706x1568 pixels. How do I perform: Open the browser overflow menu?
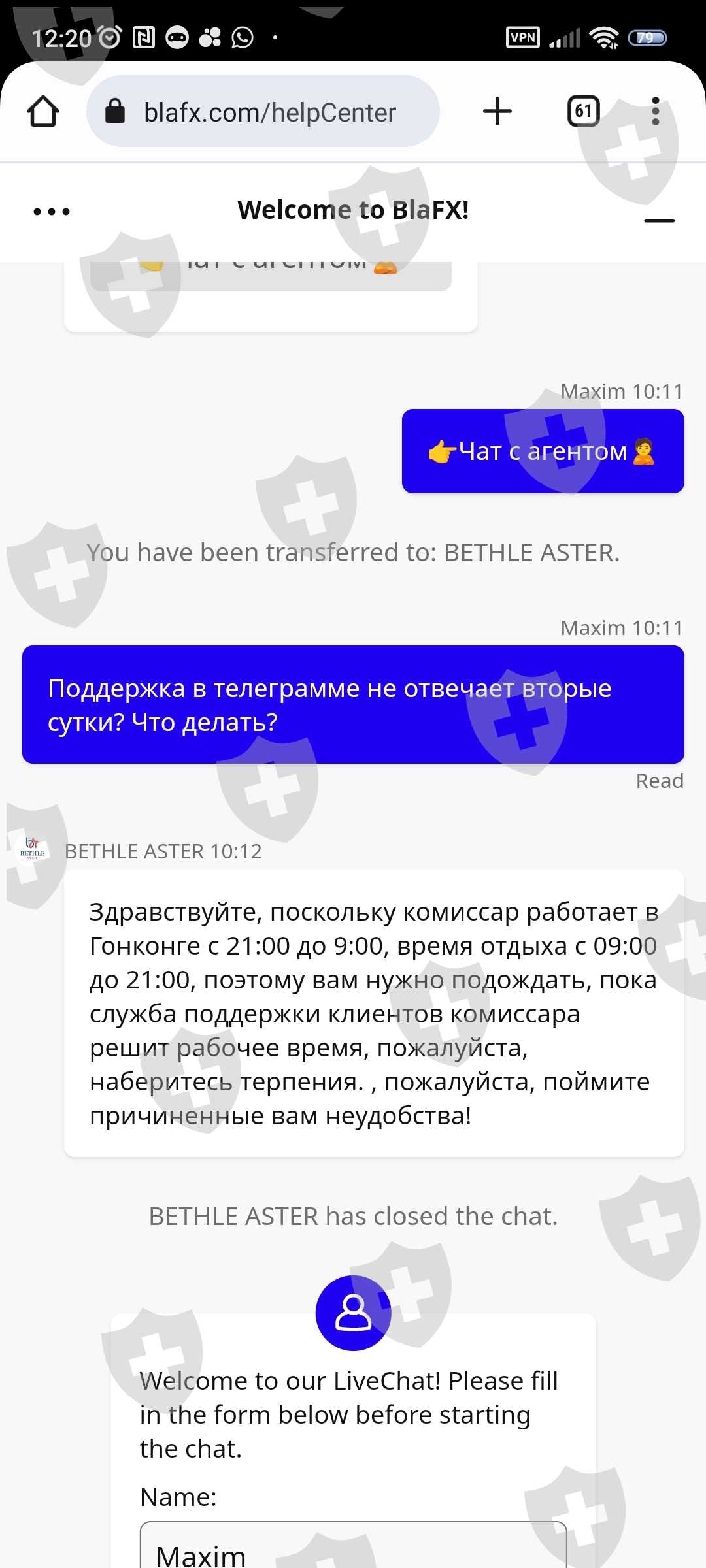pyautogui.click(x=655, y=112)
